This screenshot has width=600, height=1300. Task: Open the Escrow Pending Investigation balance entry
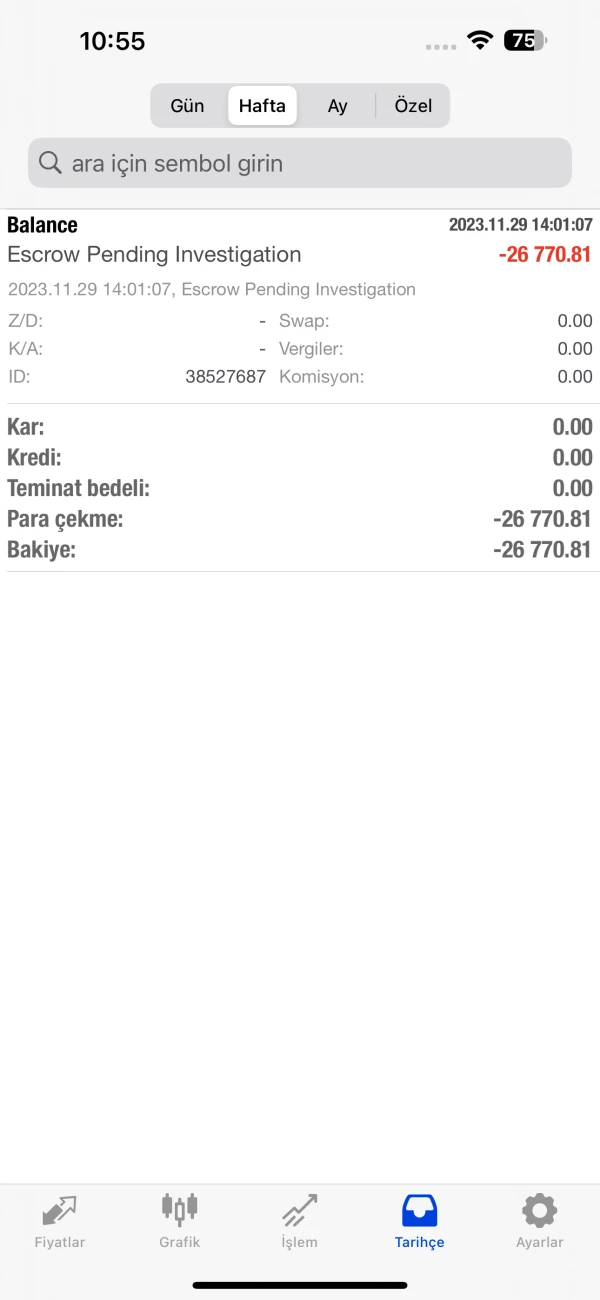pos(300,255)
